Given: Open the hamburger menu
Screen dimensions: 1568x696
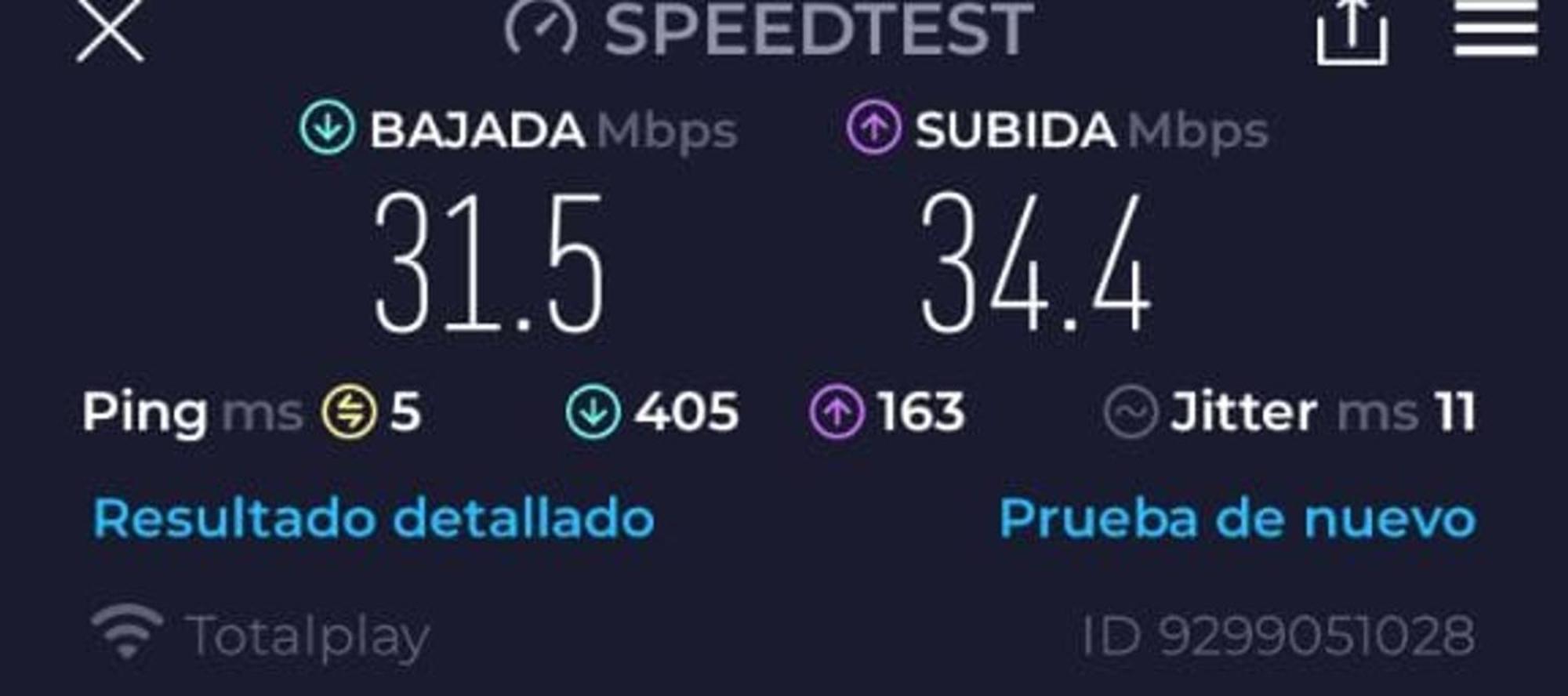Looking at the screenshot, I should [x=1495, y=30].
